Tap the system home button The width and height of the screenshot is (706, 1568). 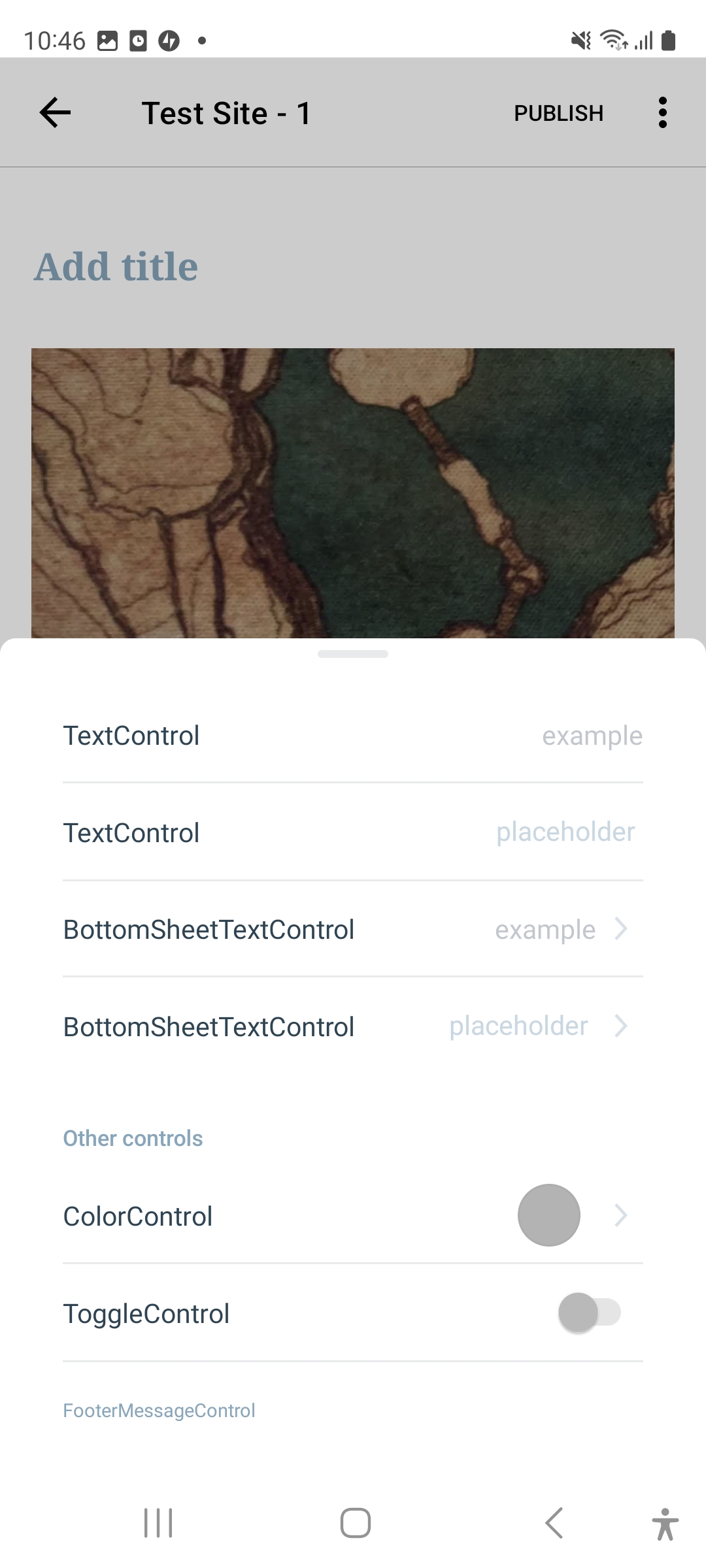tap(356, 1523)
